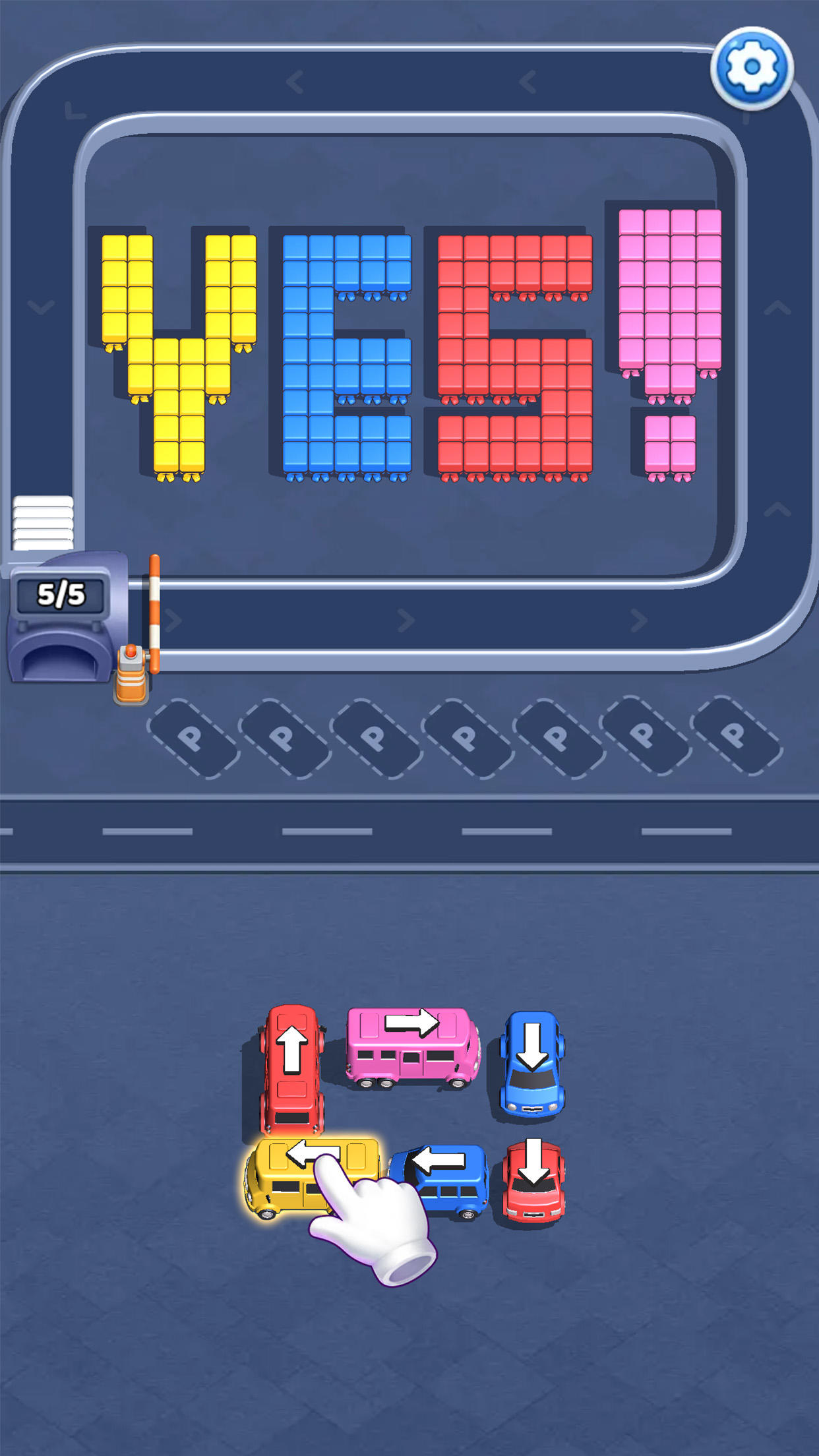Tap the blue car with down arrow

pos(532,1065)
